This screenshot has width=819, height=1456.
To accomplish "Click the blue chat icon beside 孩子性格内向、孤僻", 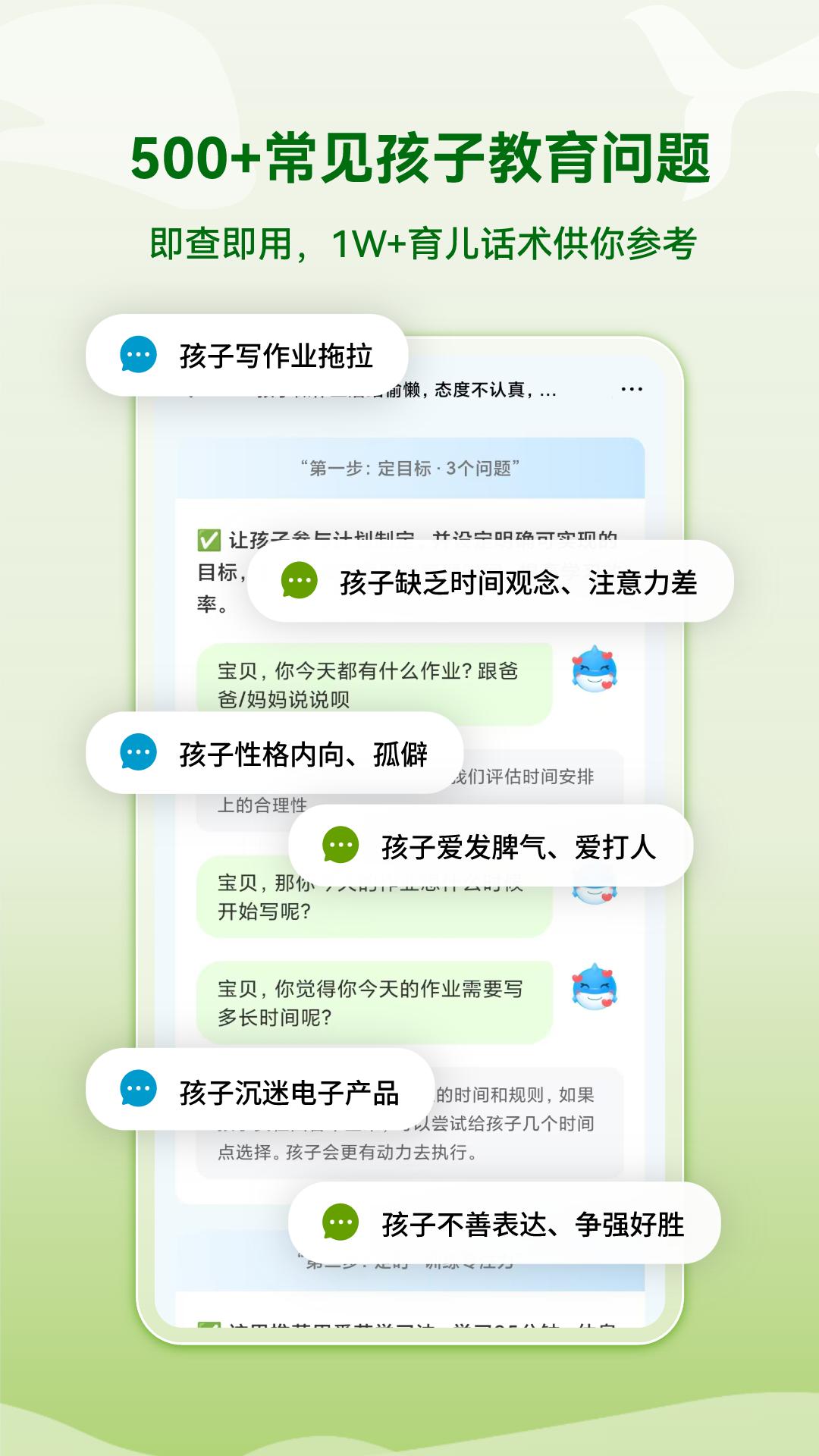I will tap(136, 751).
